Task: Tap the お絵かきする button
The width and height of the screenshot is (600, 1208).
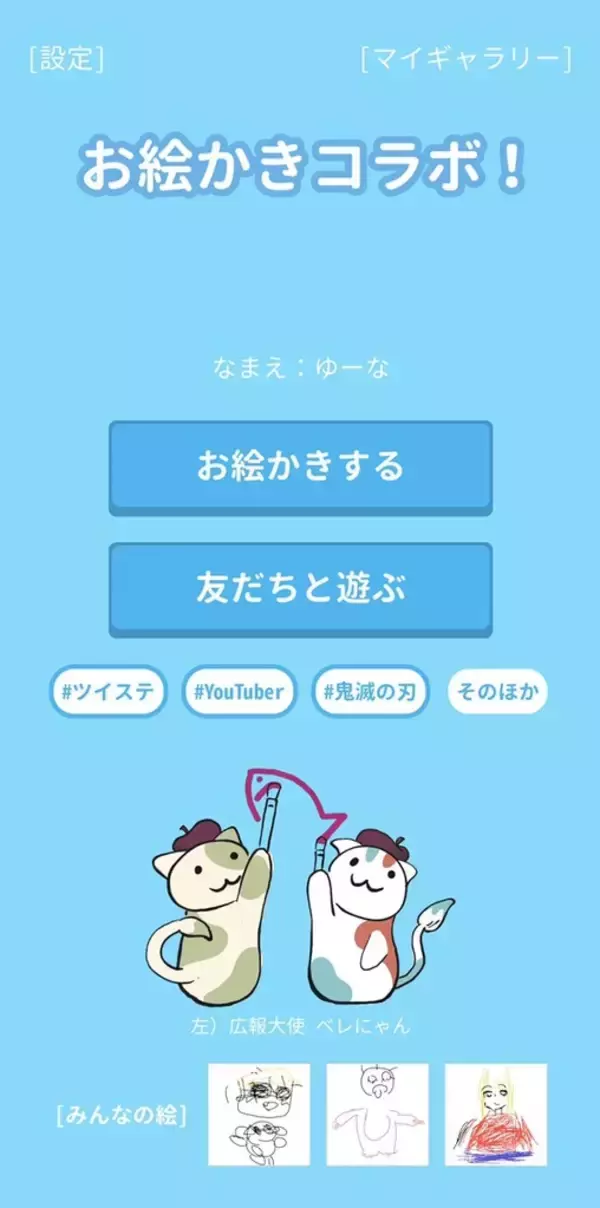Action: (x=300, y=467)
